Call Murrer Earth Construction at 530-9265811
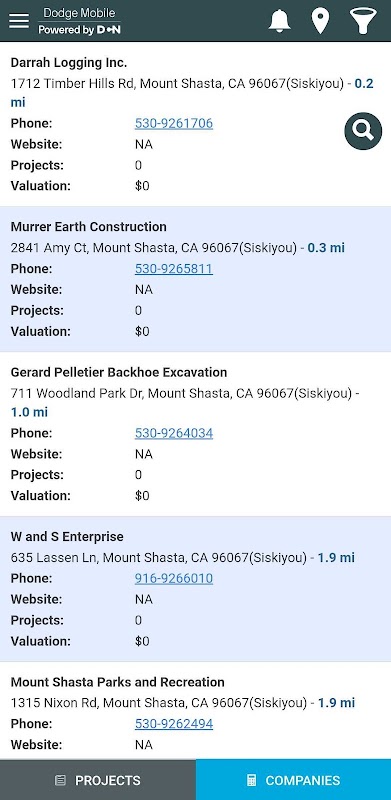The width and height of the screenshot is (391, 800). [x=174, y=269]
